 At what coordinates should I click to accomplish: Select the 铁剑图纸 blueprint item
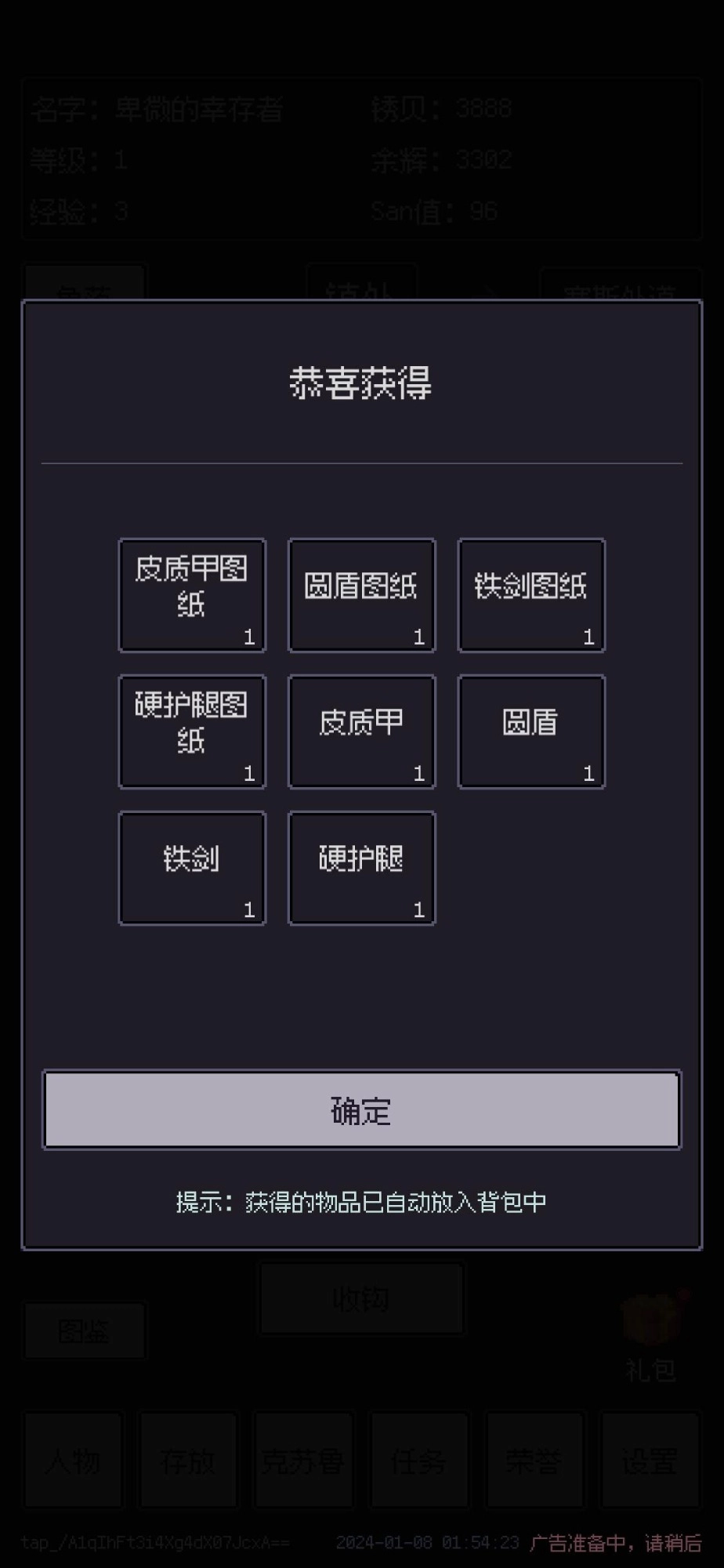click(x=531, y=594)
